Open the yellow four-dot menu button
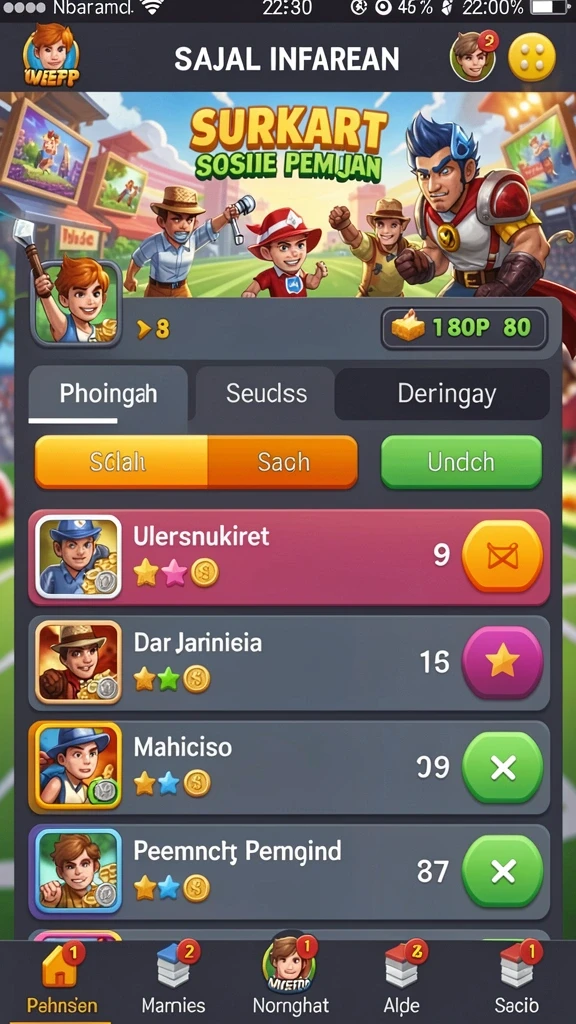The height and width of the screenshot is (1024, 576). coord(532,57)
